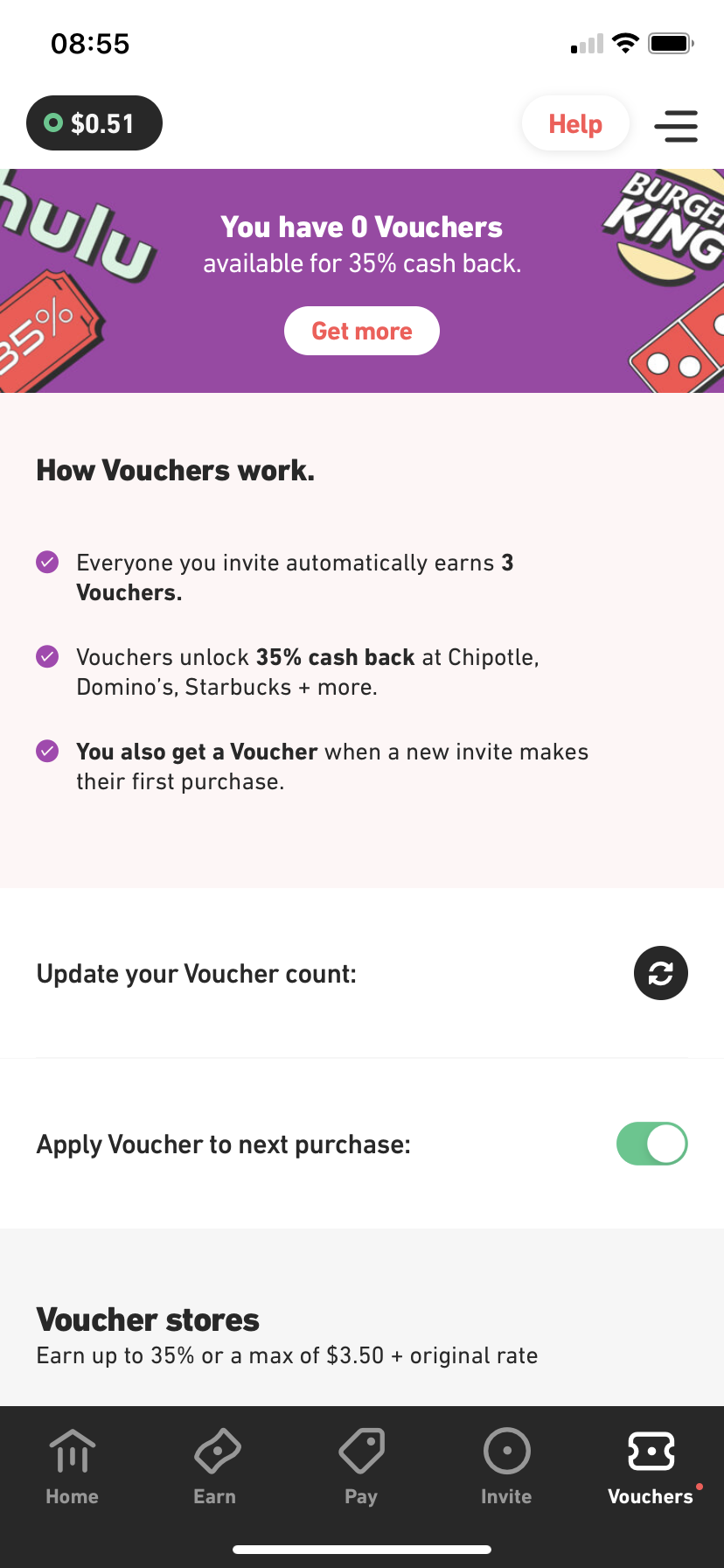The width and height of the screenshot is (724, 1568).
Task: Open the $0.51 balance pill
Action: [94, 123]
